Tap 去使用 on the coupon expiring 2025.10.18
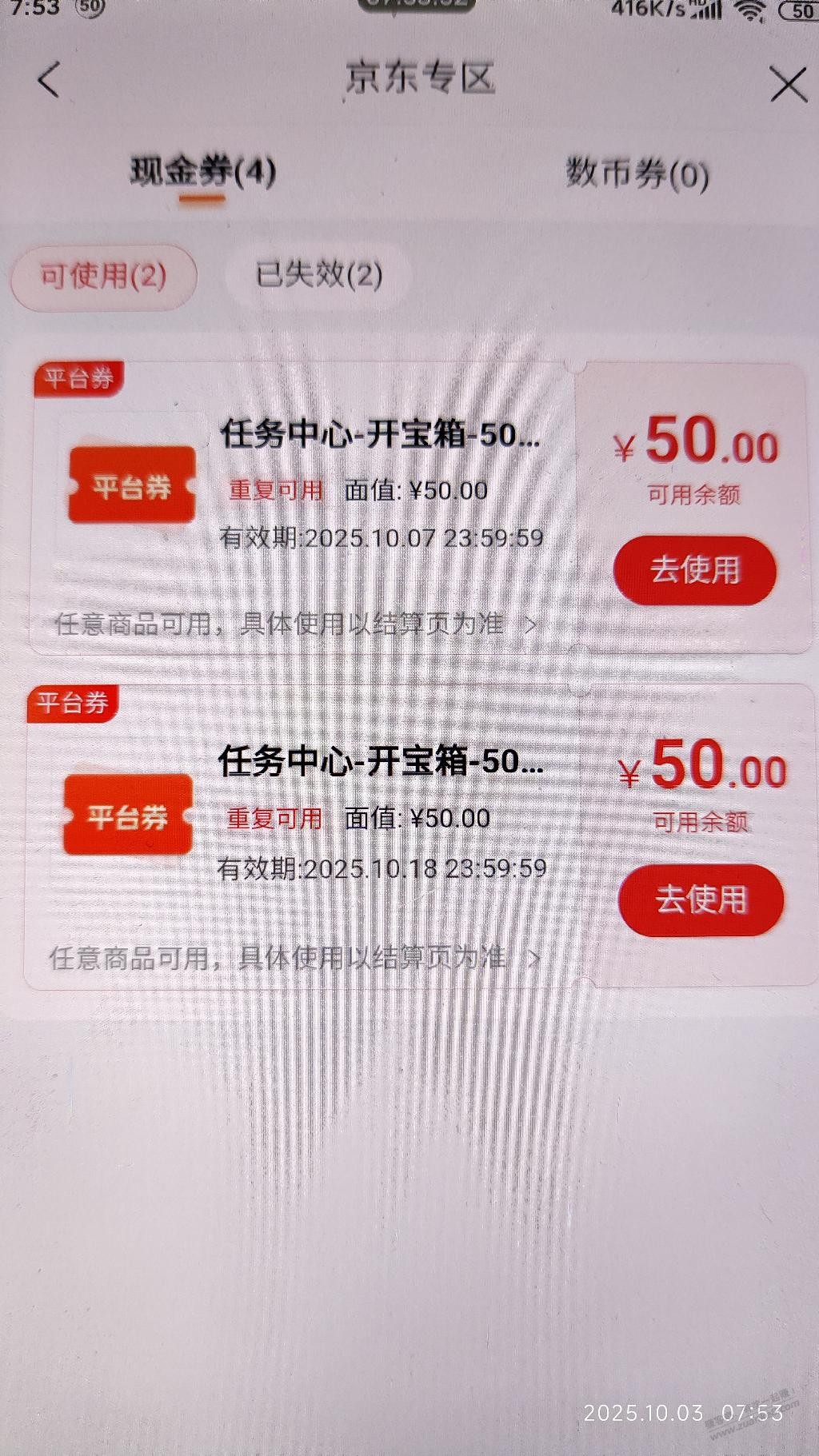The height and width of the screenshot is (1456, 819). (701, 900)
